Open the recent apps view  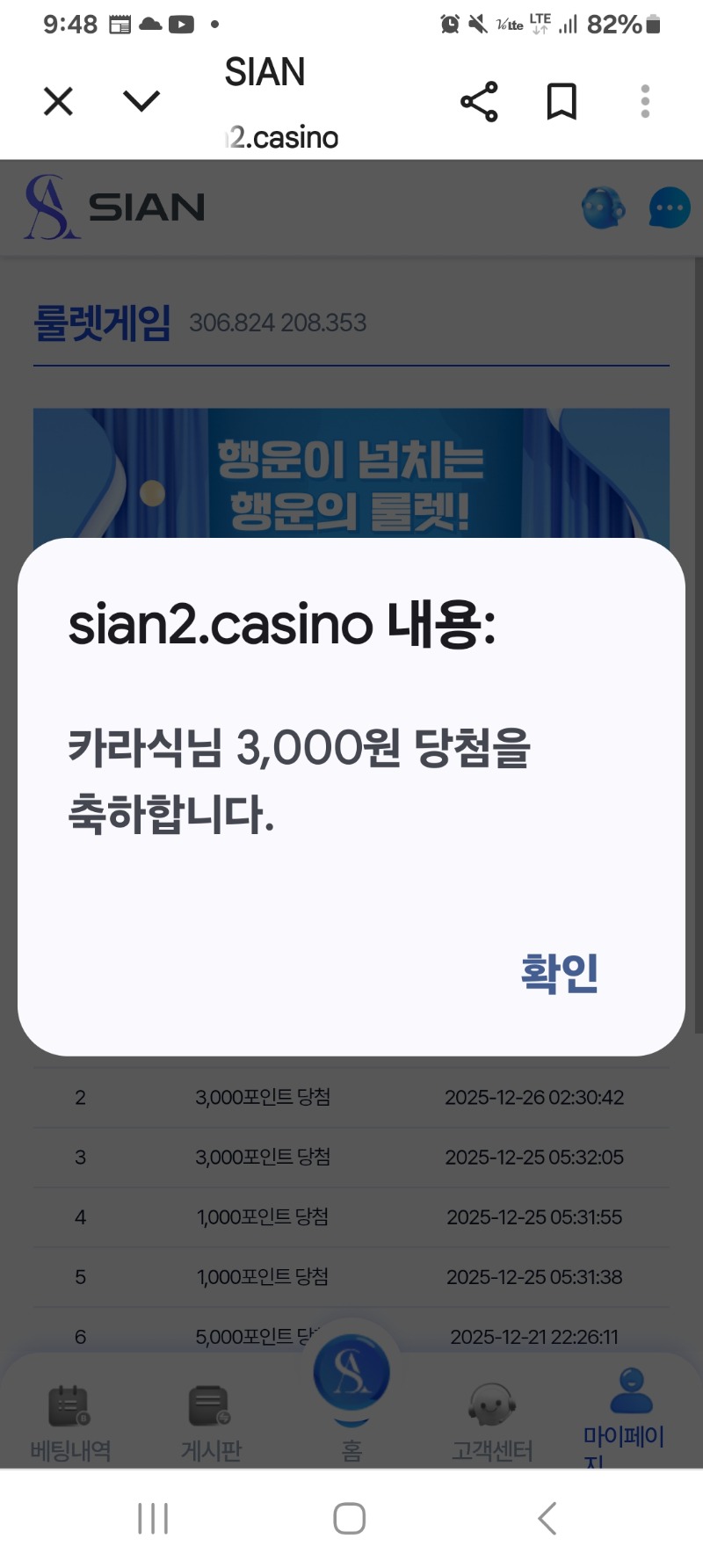(x=153, y=1518)
